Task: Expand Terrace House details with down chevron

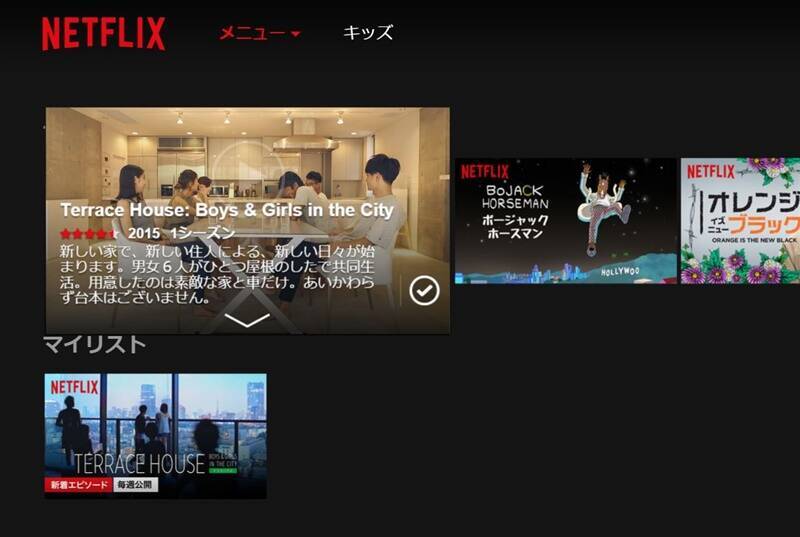Action: pos(247,320)
